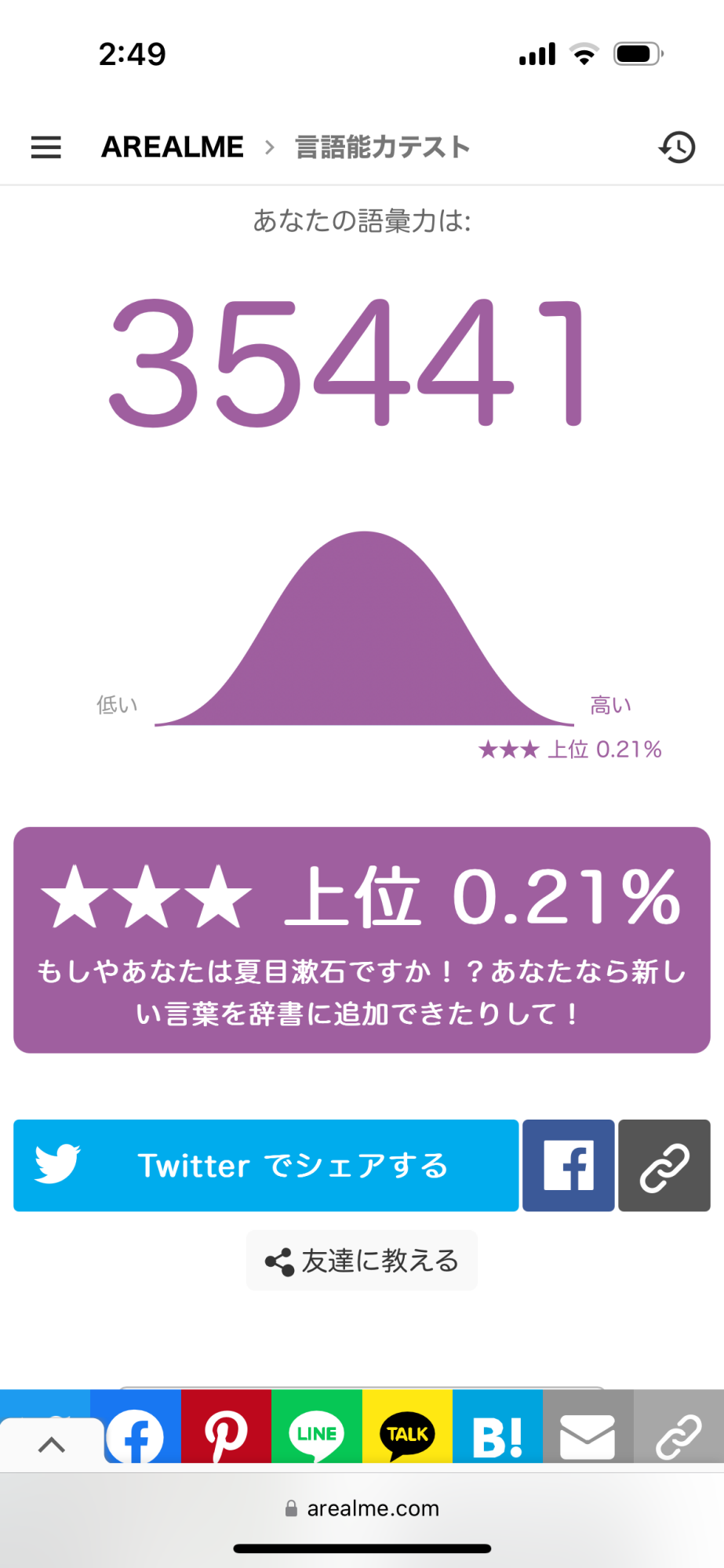Share by email in bottom bar

click(x=588, y=1435)
